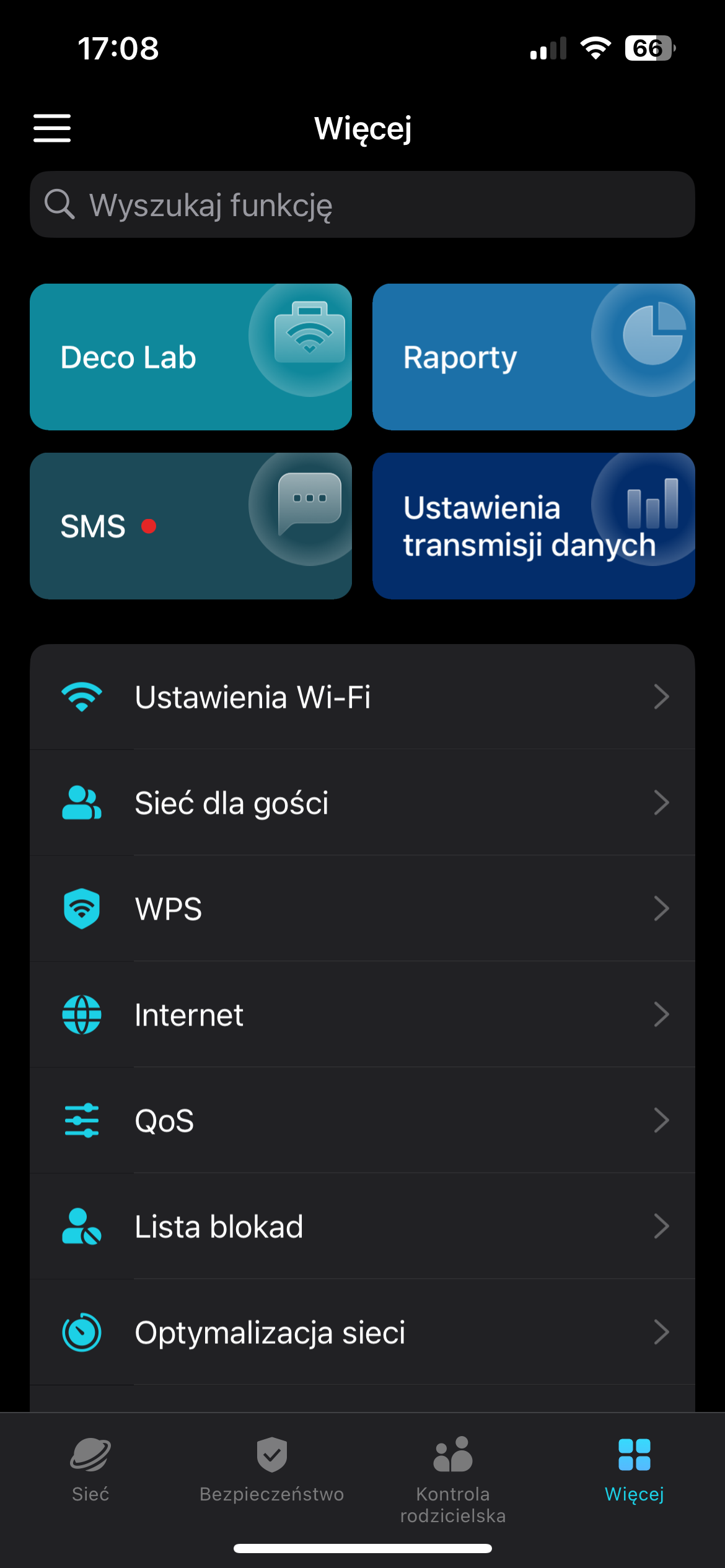Open the Internet settings row
725x1568 pixels.
coord(362,1015)
